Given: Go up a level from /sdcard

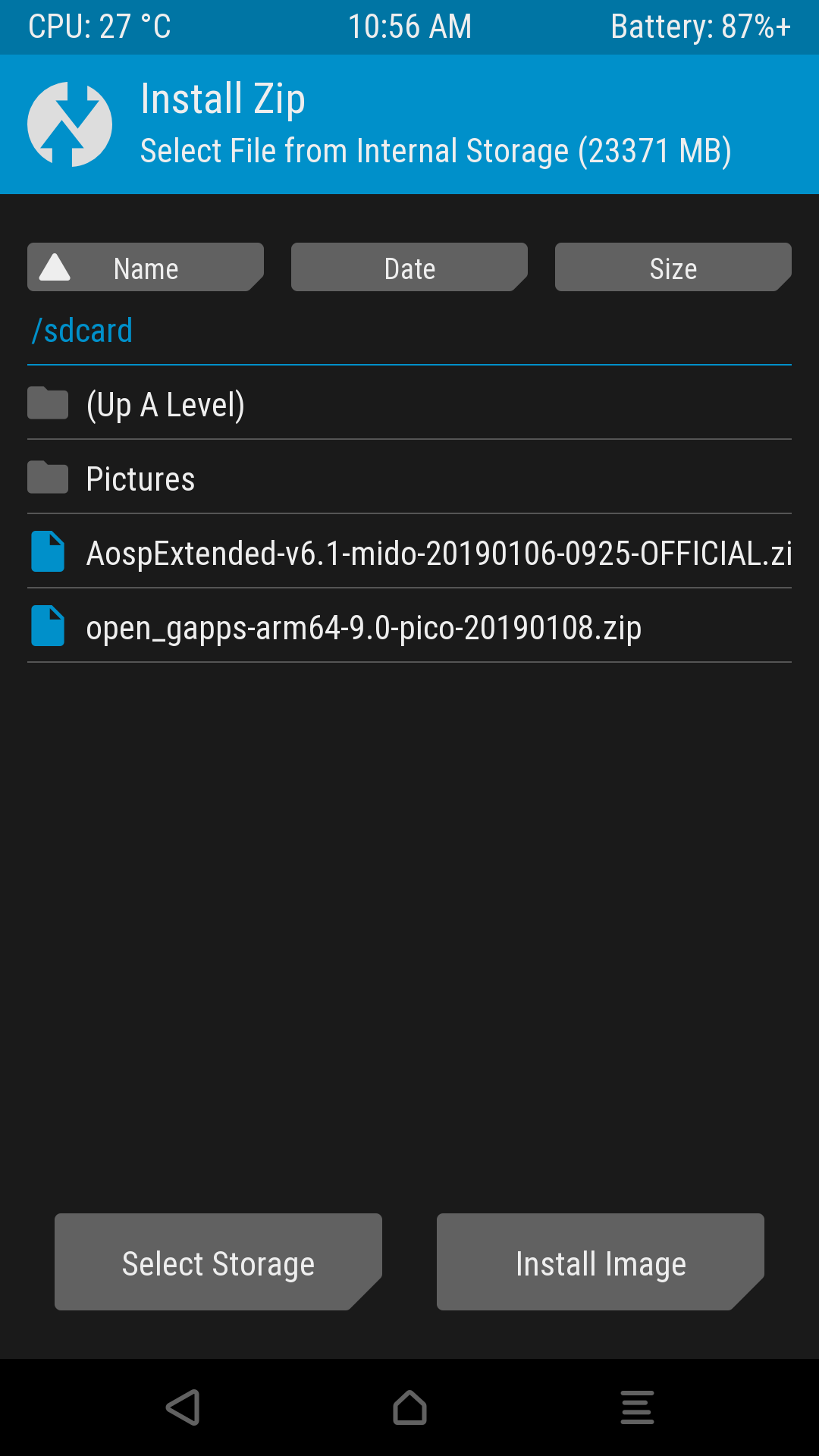Looking at the screenshot, I should pyautogui.click(x=409, y=404).
